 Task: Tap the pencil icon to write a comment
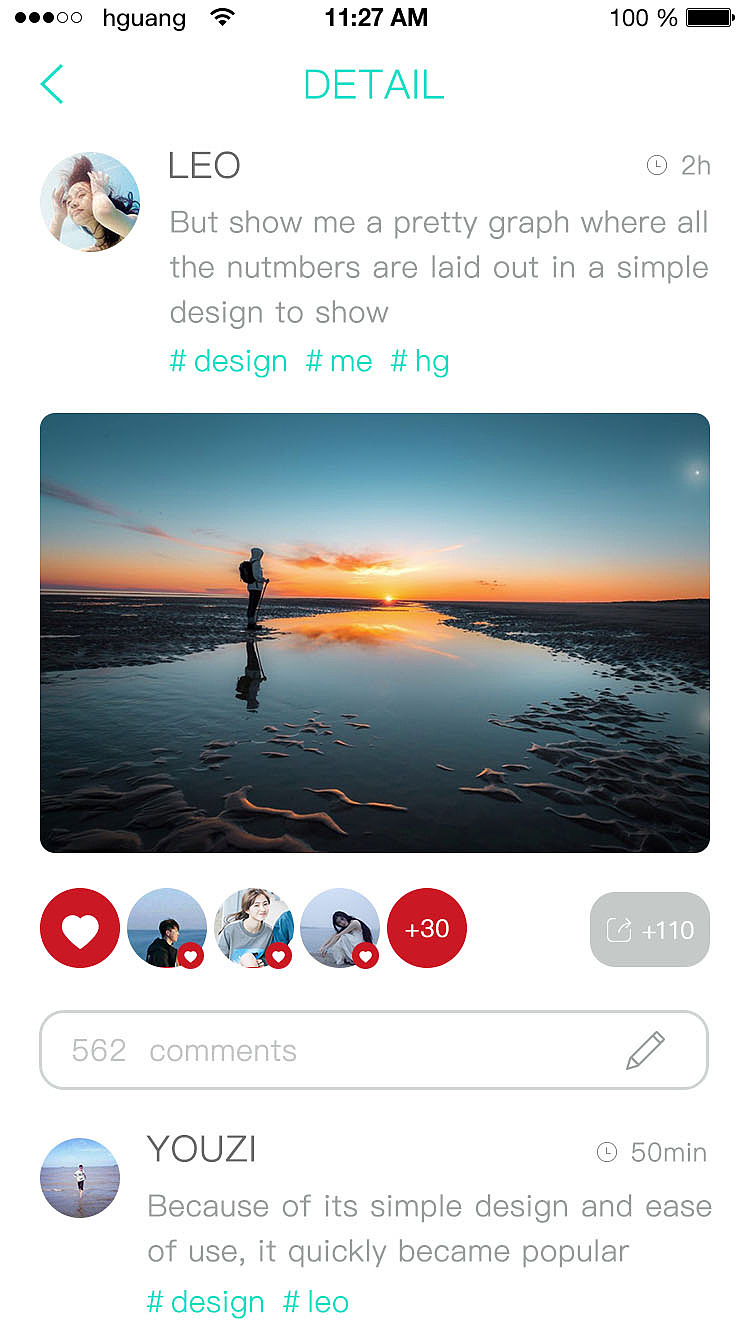coord(645,1050)
